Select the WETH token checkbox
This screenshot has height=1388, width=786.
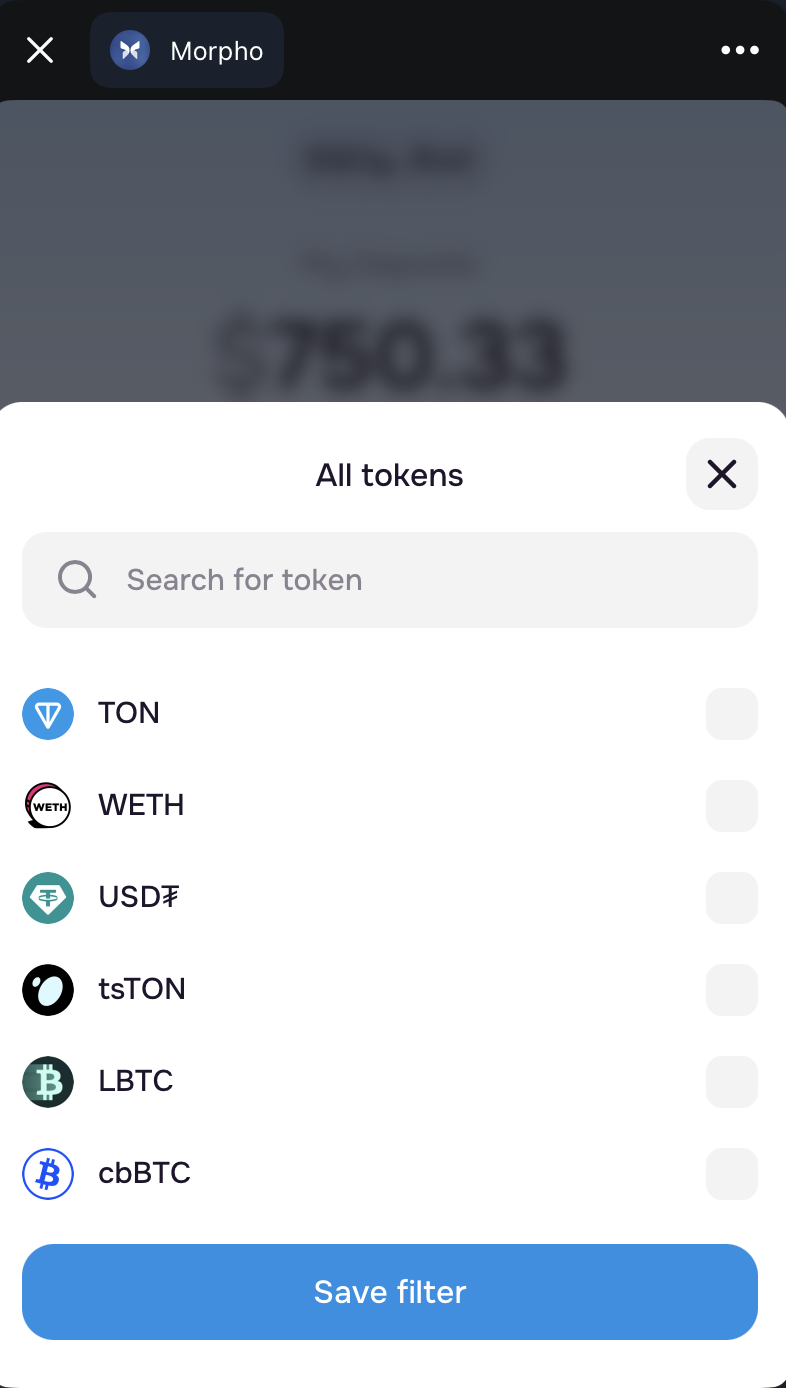click(731, 806)
